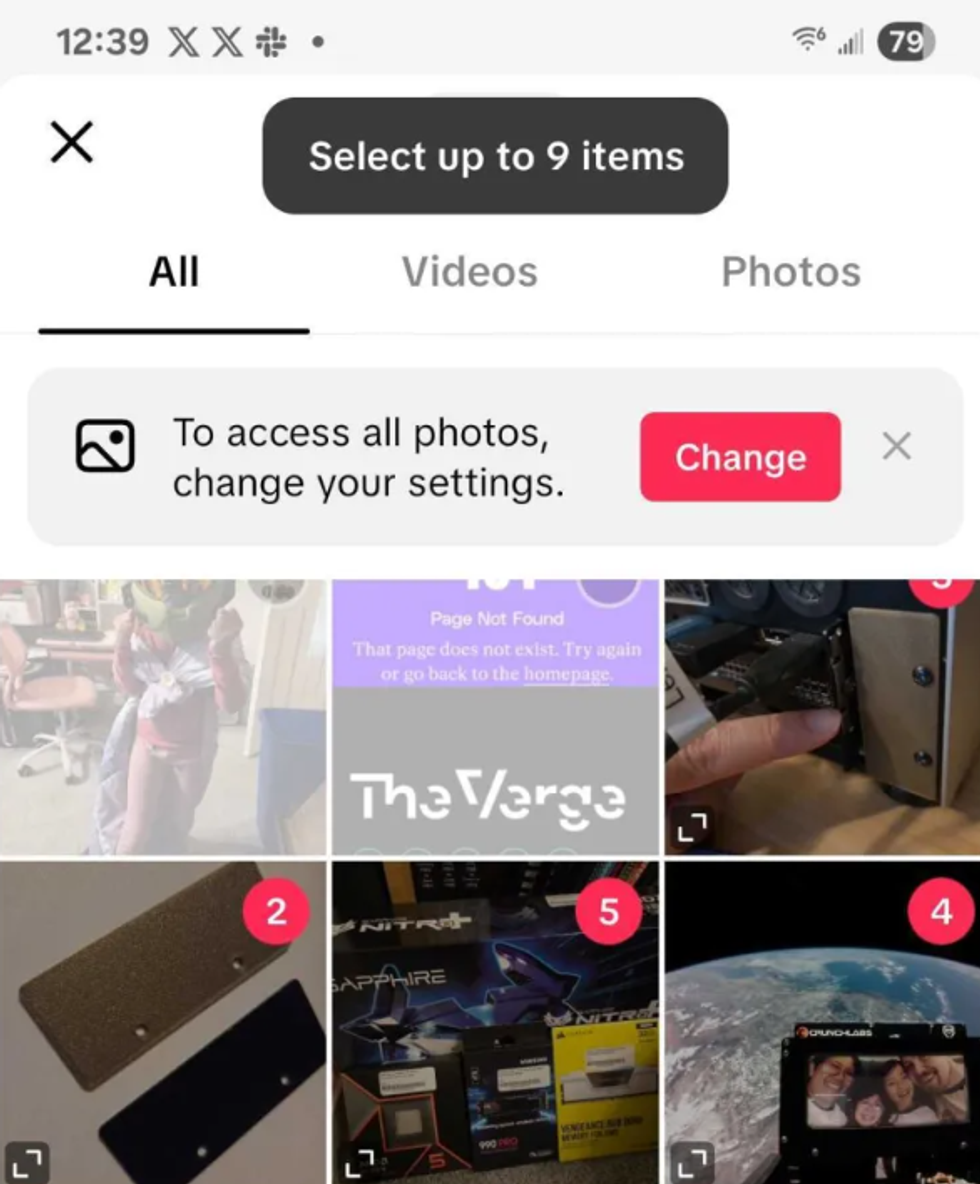Deselect the photo numbered 2
The image size is (980, 1184).
(x=277, y=912)
